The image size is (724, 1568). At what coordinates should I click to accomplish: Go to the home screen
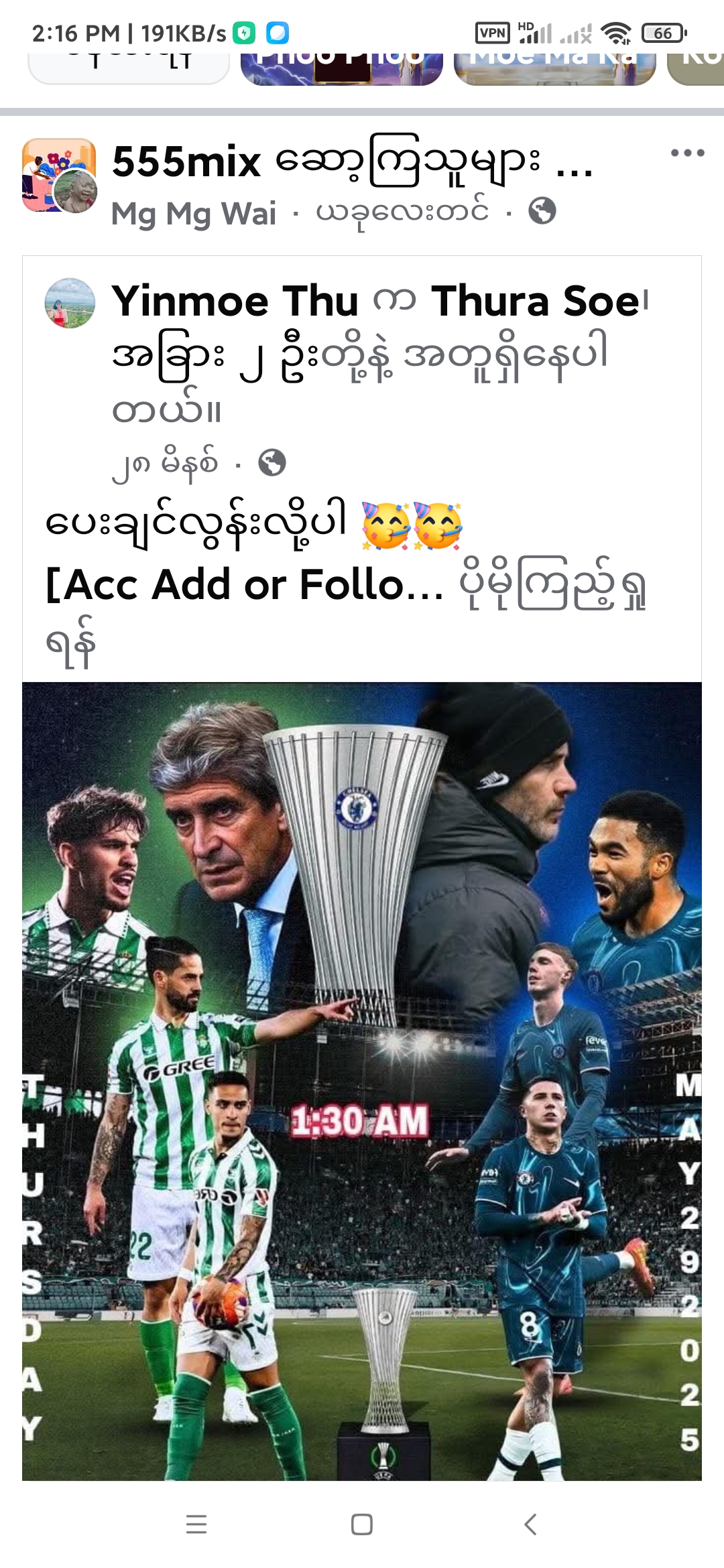point(362,1524)
